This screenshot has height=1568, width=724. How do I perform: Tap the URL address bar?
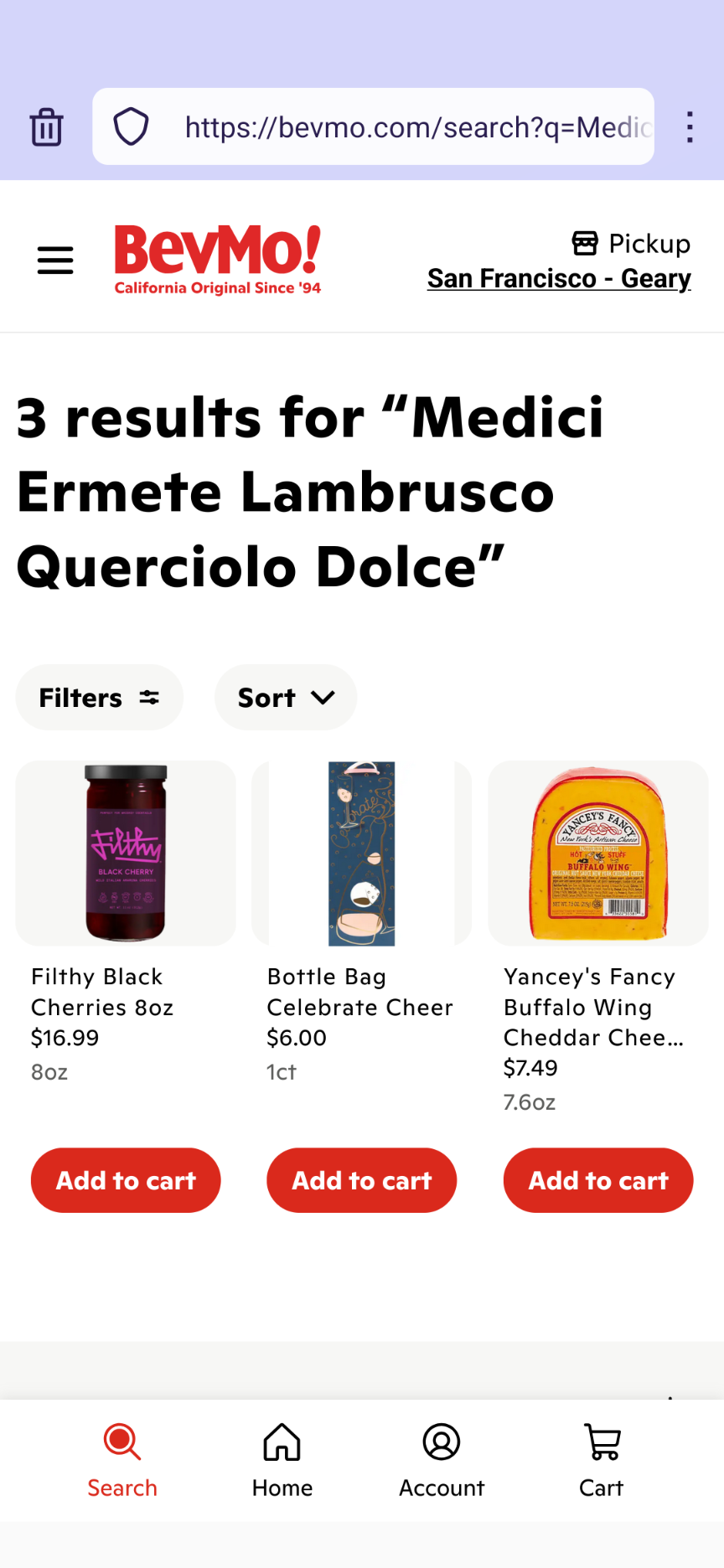(x=416, y=127)
